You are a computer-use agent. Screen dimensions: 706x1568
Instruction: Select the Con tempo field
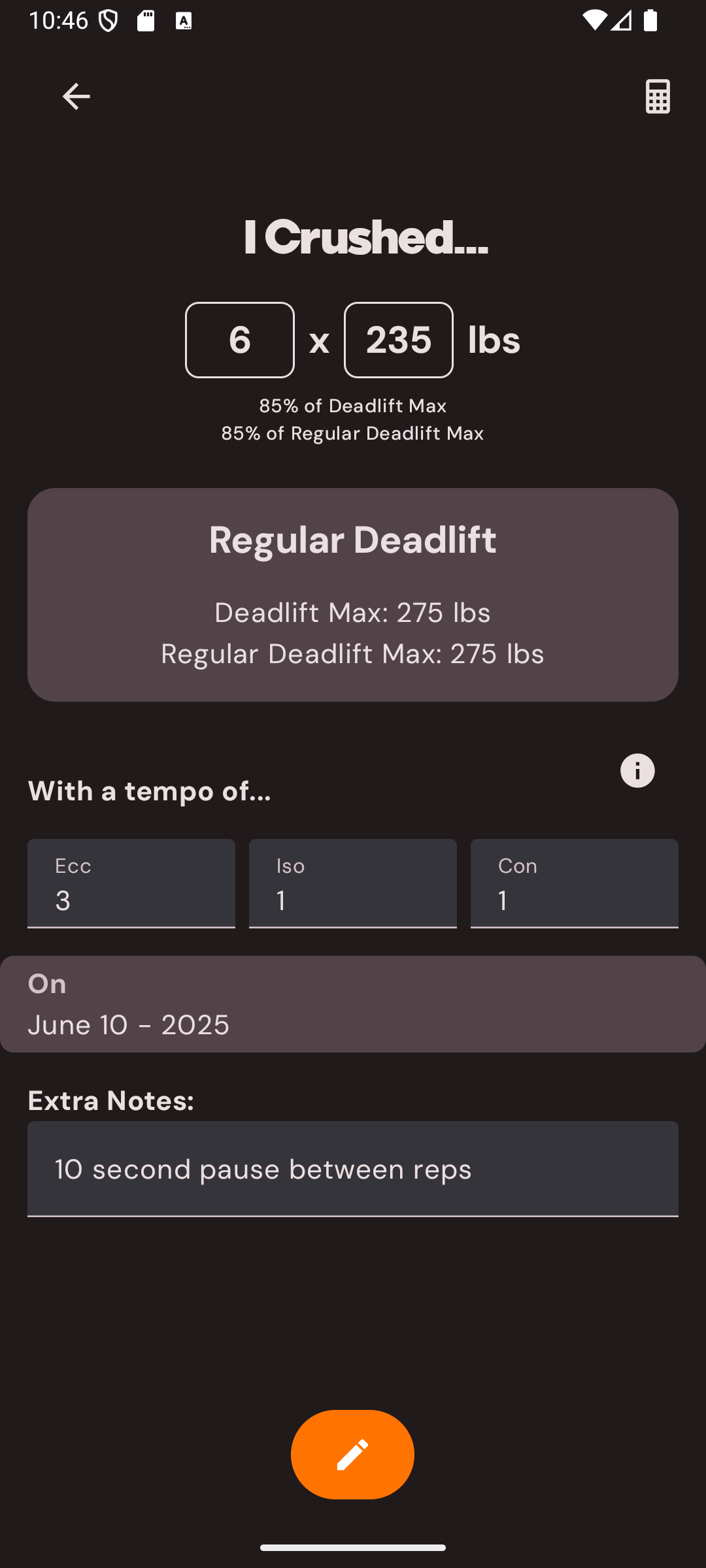574,883
